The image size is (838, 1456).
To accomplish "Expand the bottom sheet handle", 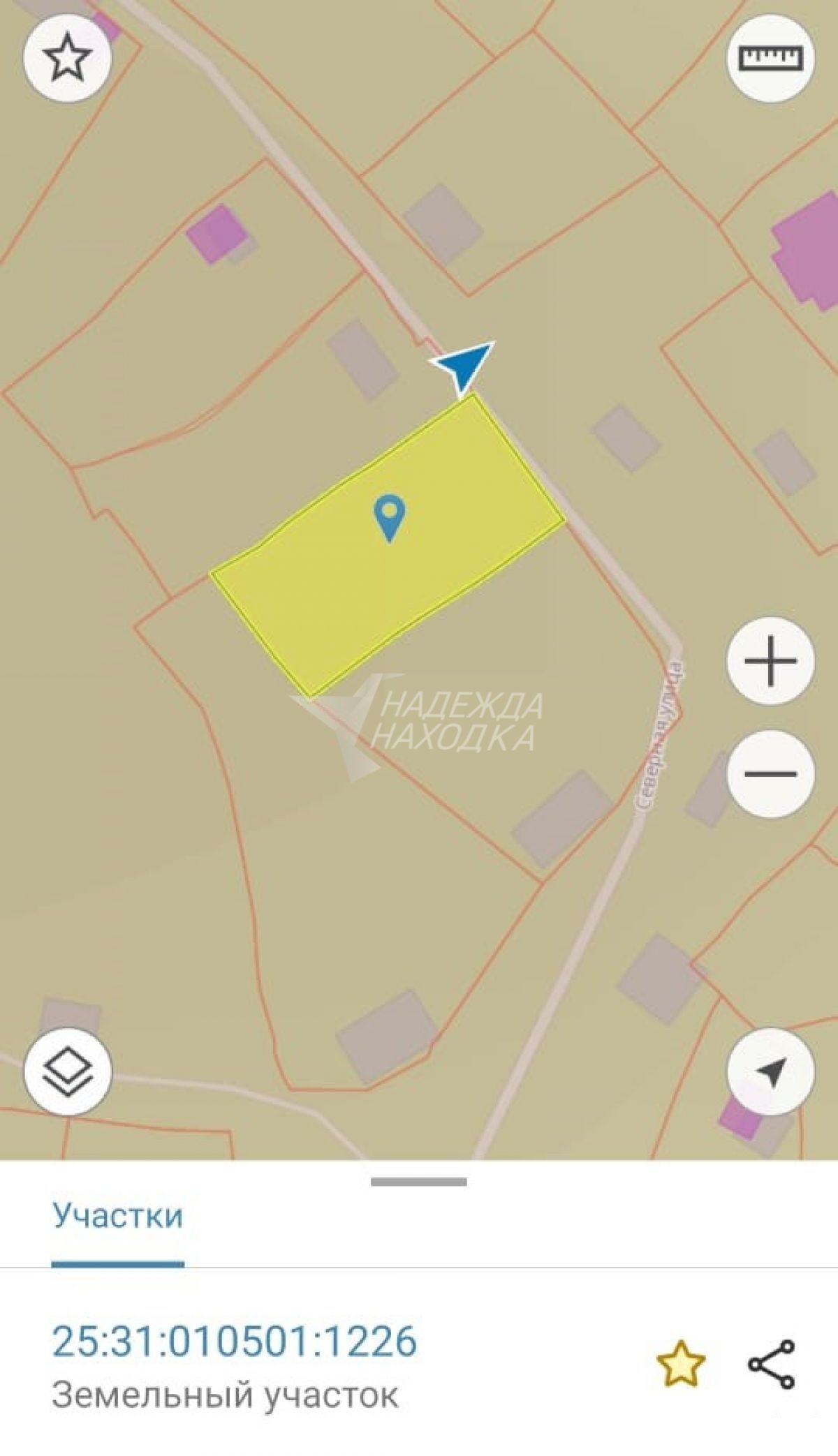I will click(x=419, y=1182).
